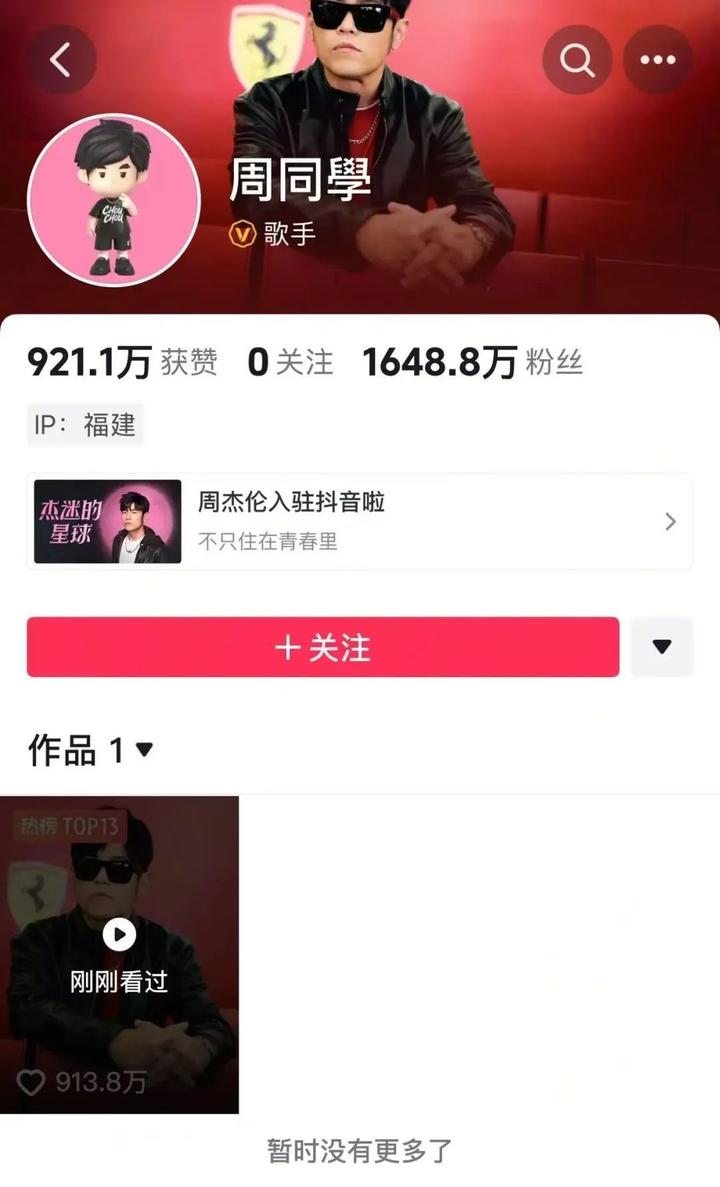Viewport: 720px width, 1187px height.
Task: Expand the arrow next to 关注 button
Action: tap(662, 647)
